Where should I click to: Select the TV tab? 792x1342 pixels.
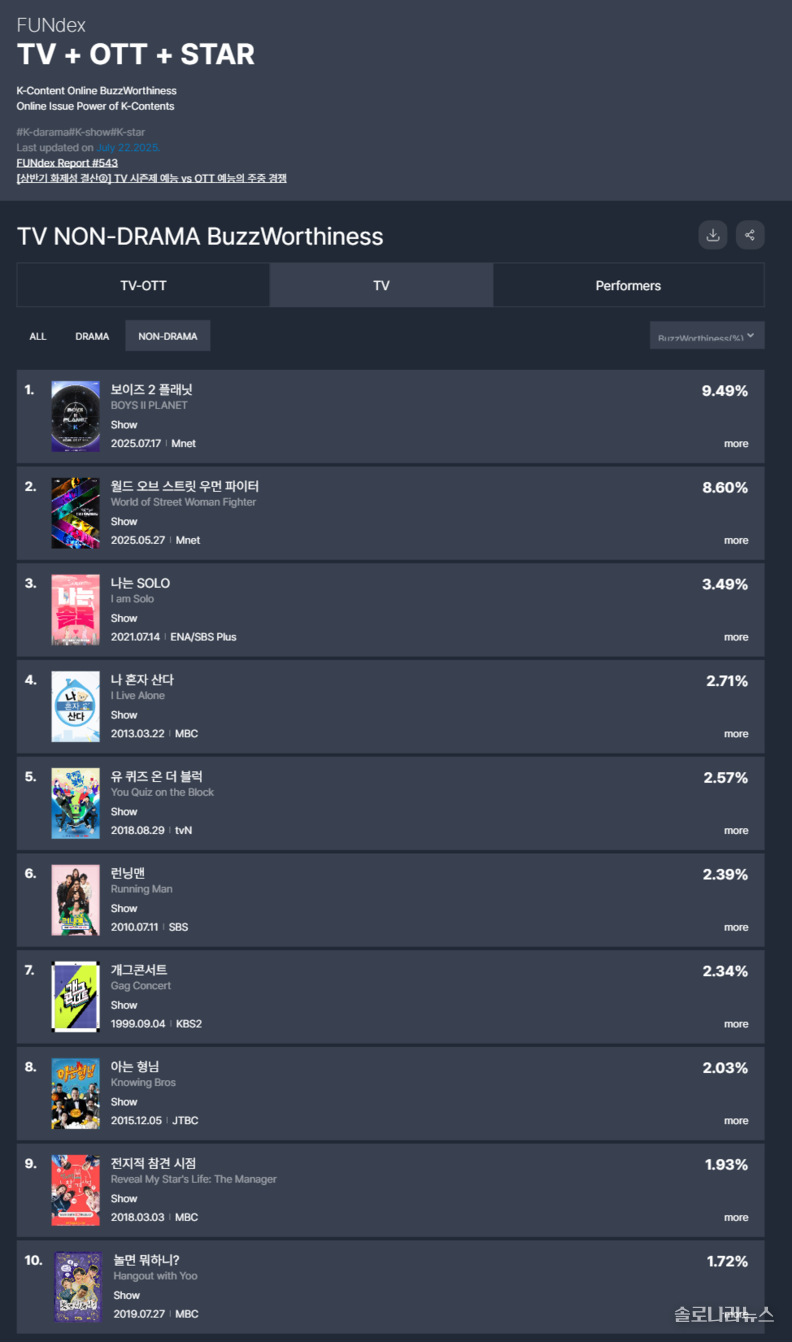click(381, 285)
